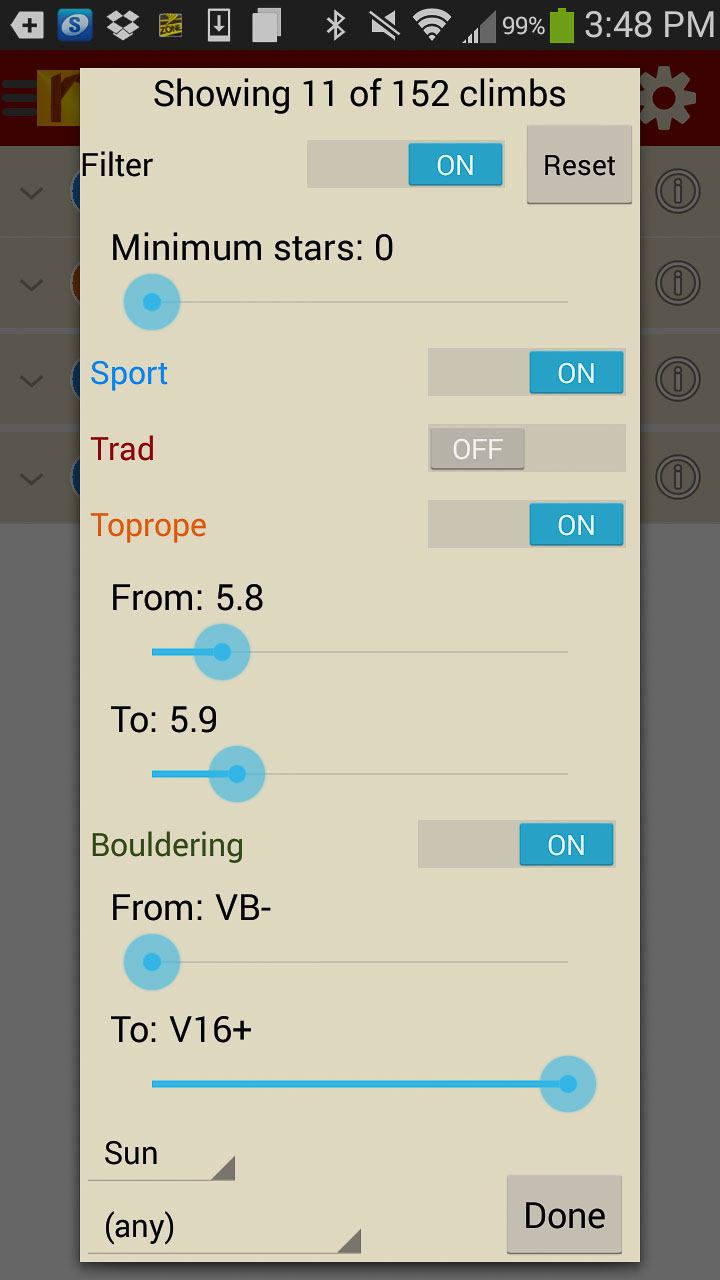Close the filter dialog with Done
Screen dimensions: 720x1280
[x=564, y=1215]
